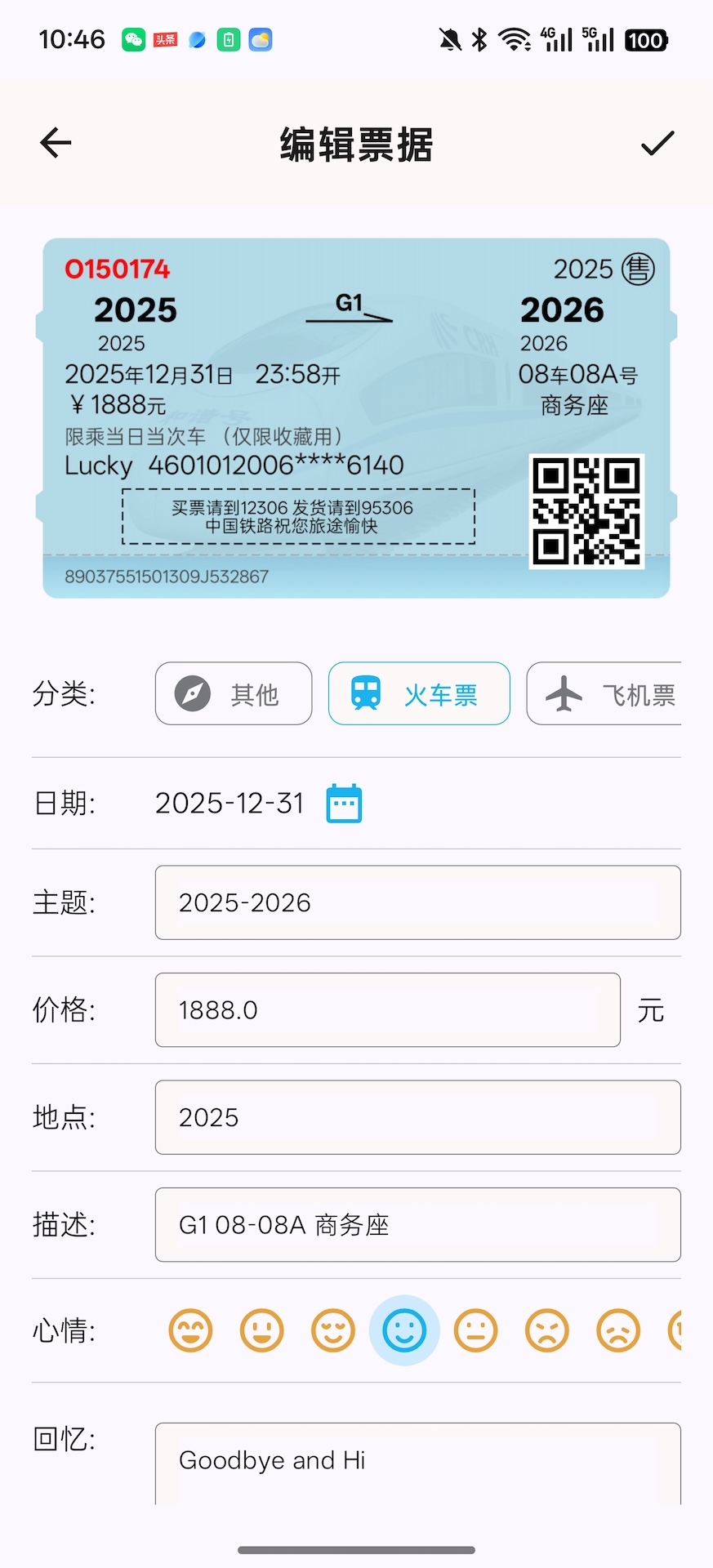This screenshot has height=1568, width=713.
Task: Tap the 售 stamp icon on the ticket
Action: tap(638, 269)
